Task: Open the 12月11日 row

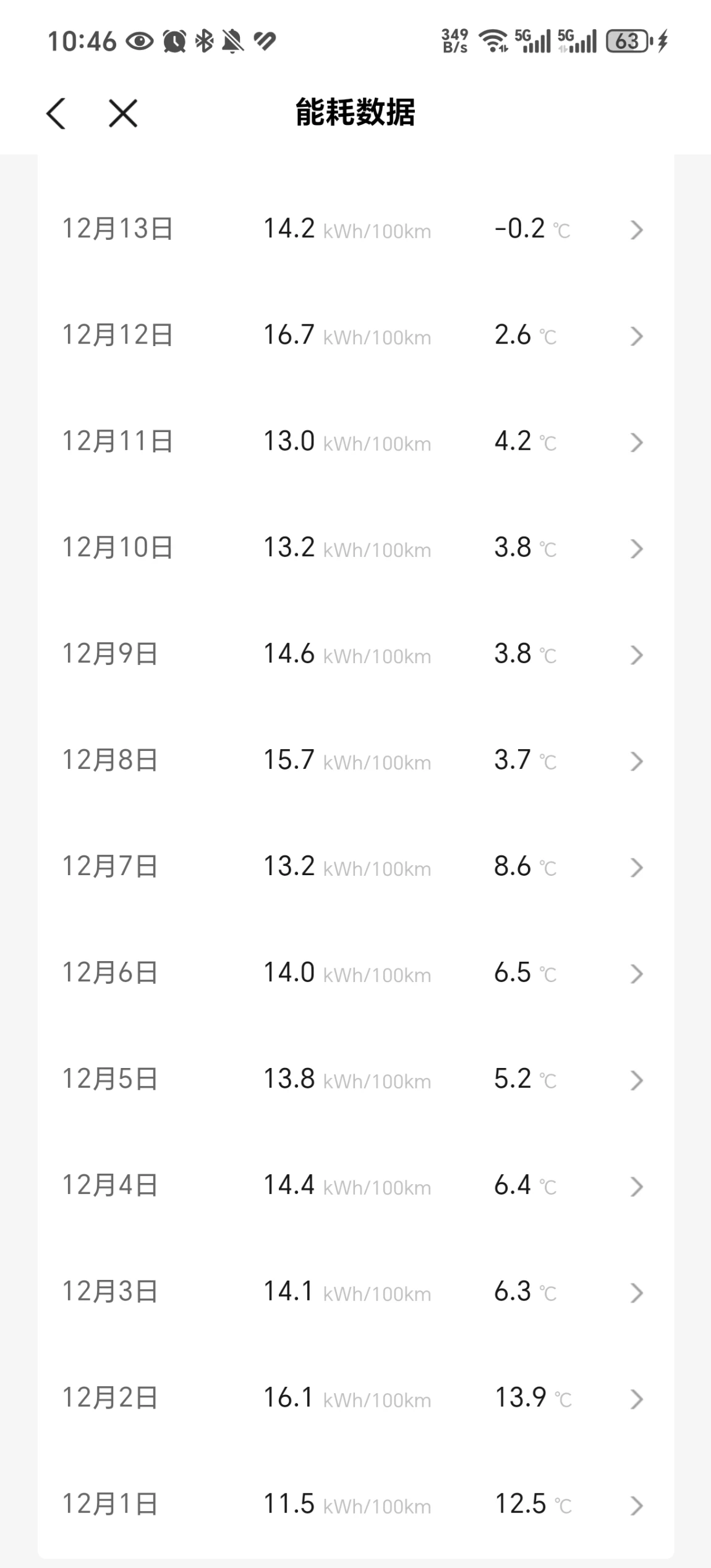Action: click(x=355, y=442)
